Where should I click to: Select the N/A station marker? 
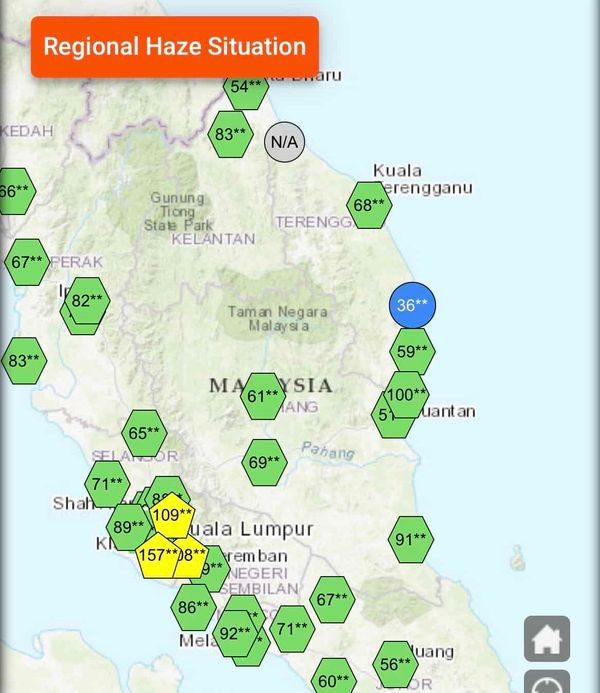click(284, 142)
